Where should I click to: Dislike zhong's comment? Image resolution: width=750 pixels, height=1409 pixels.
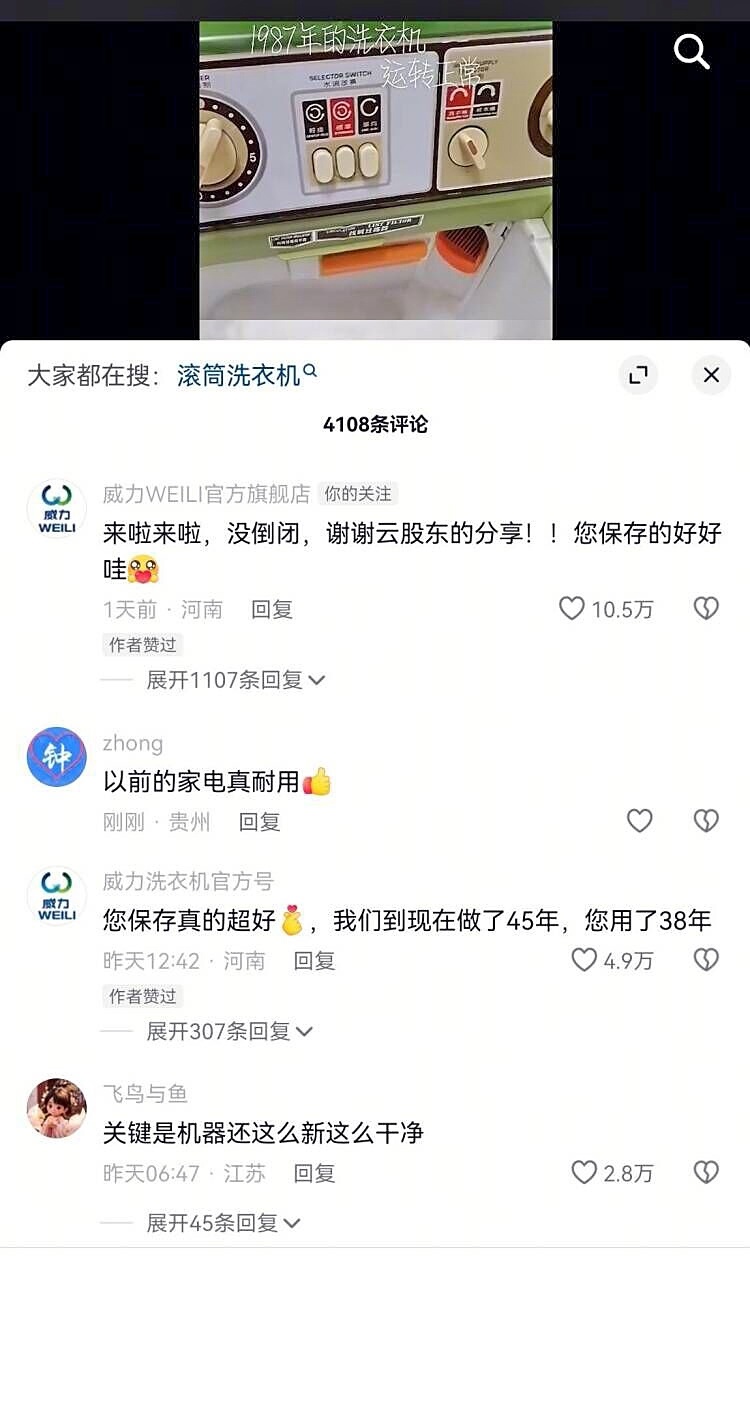click(706, 821)
